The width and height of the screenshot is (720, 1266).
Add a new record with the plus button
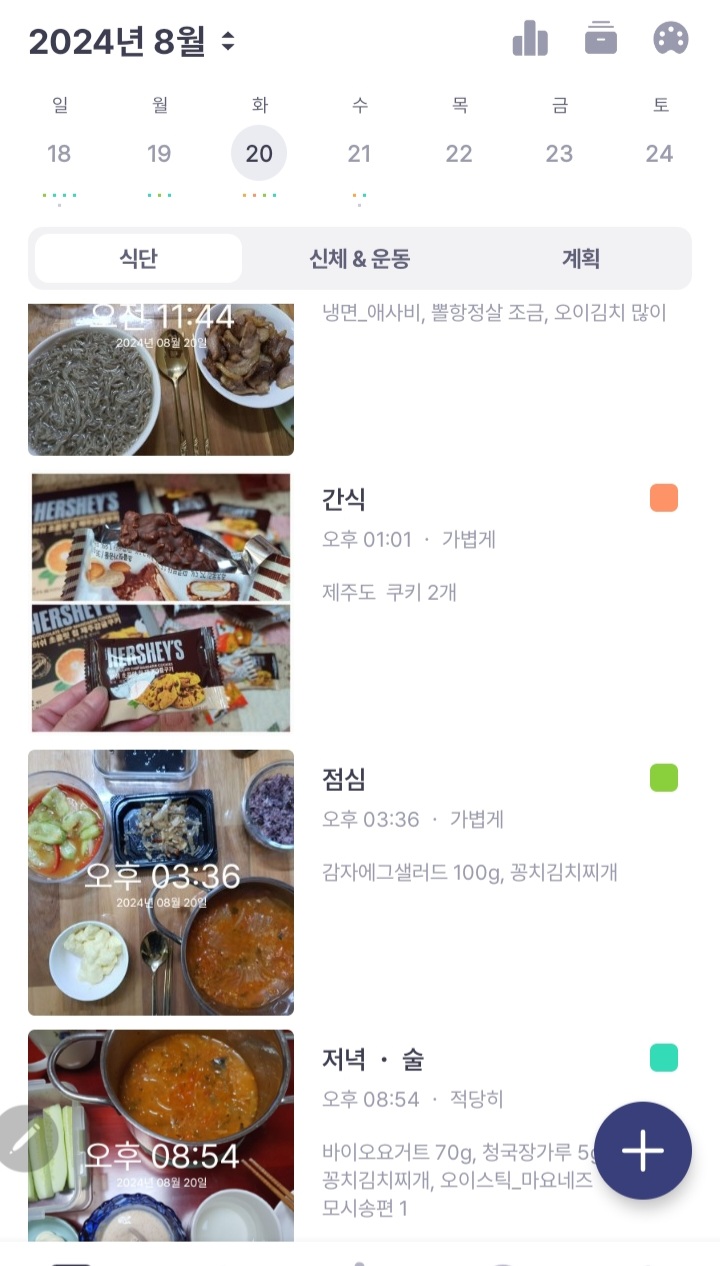[642, 1151]
